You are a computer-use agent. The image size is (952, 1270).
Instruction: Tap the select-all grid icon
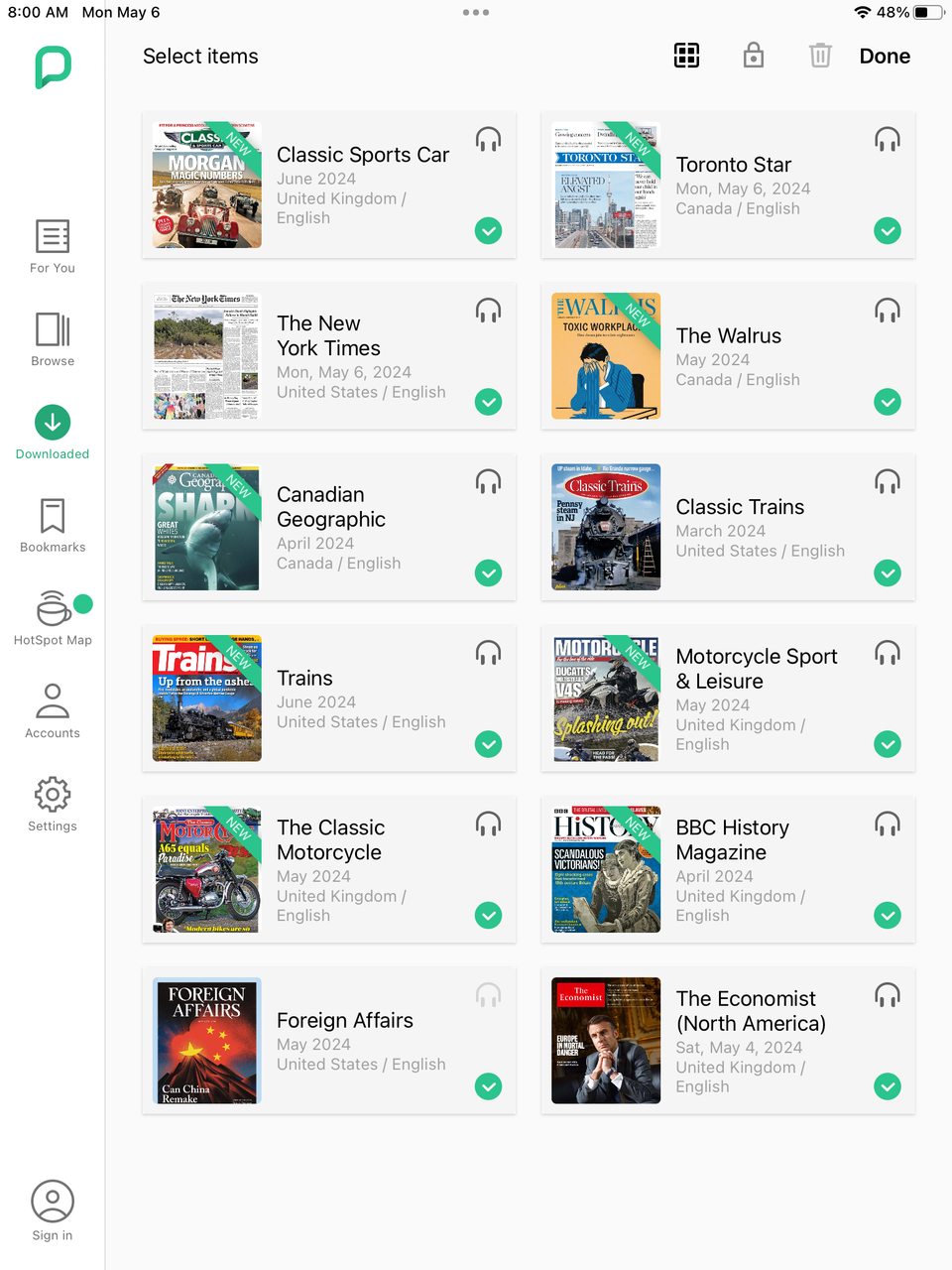(x=686, y=56)
